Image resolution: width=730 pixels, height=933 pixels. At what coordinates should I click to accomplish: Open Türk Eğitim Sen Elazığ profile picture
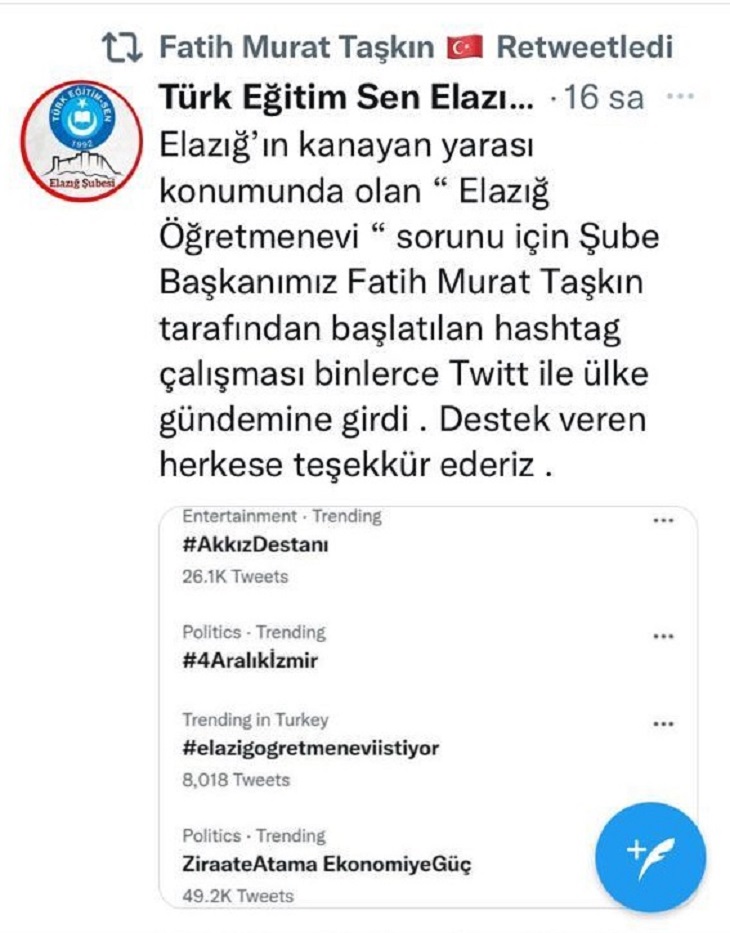(82, 140)
